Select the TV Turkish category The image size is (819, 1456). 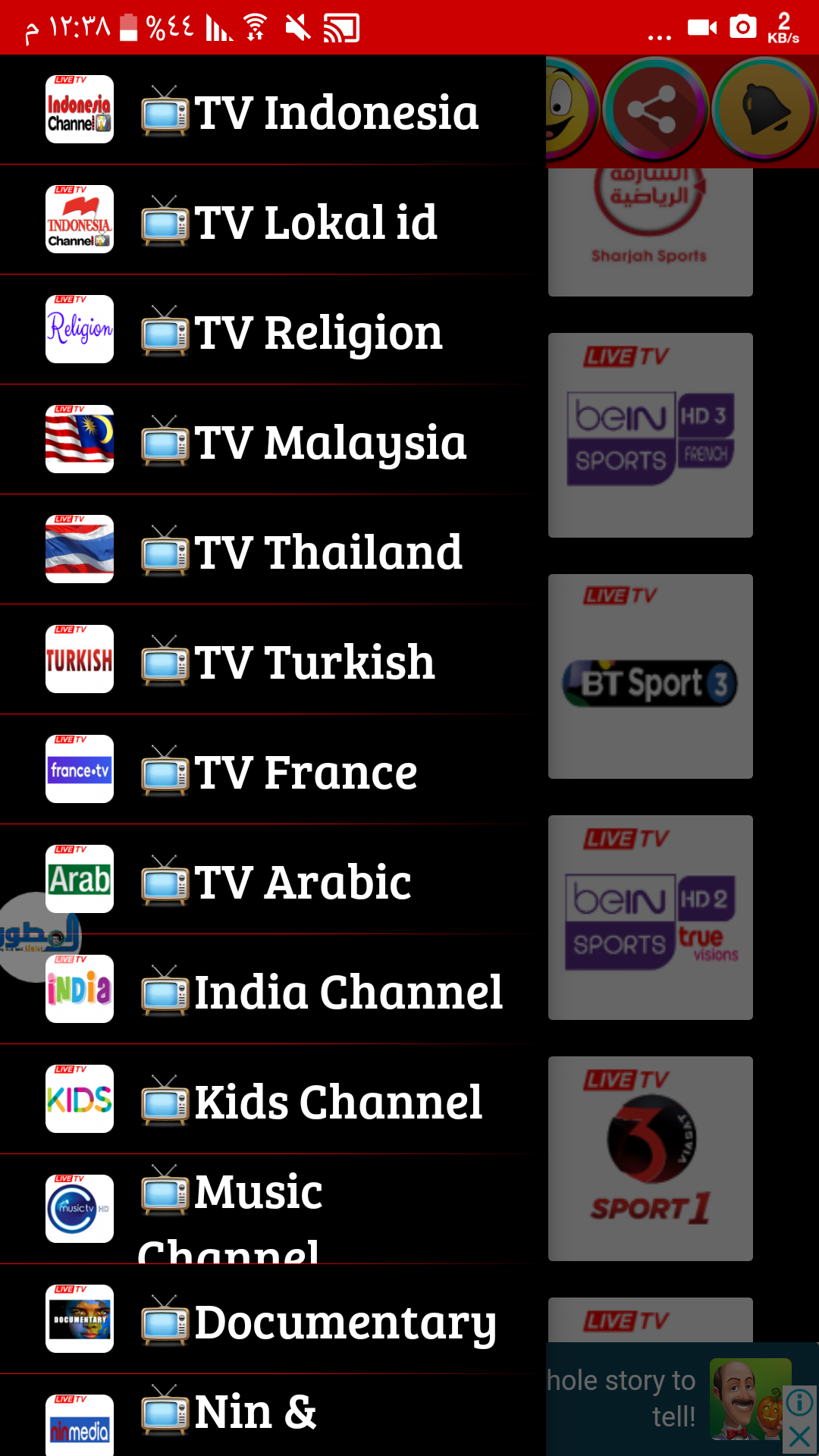(x=303, y=661)
